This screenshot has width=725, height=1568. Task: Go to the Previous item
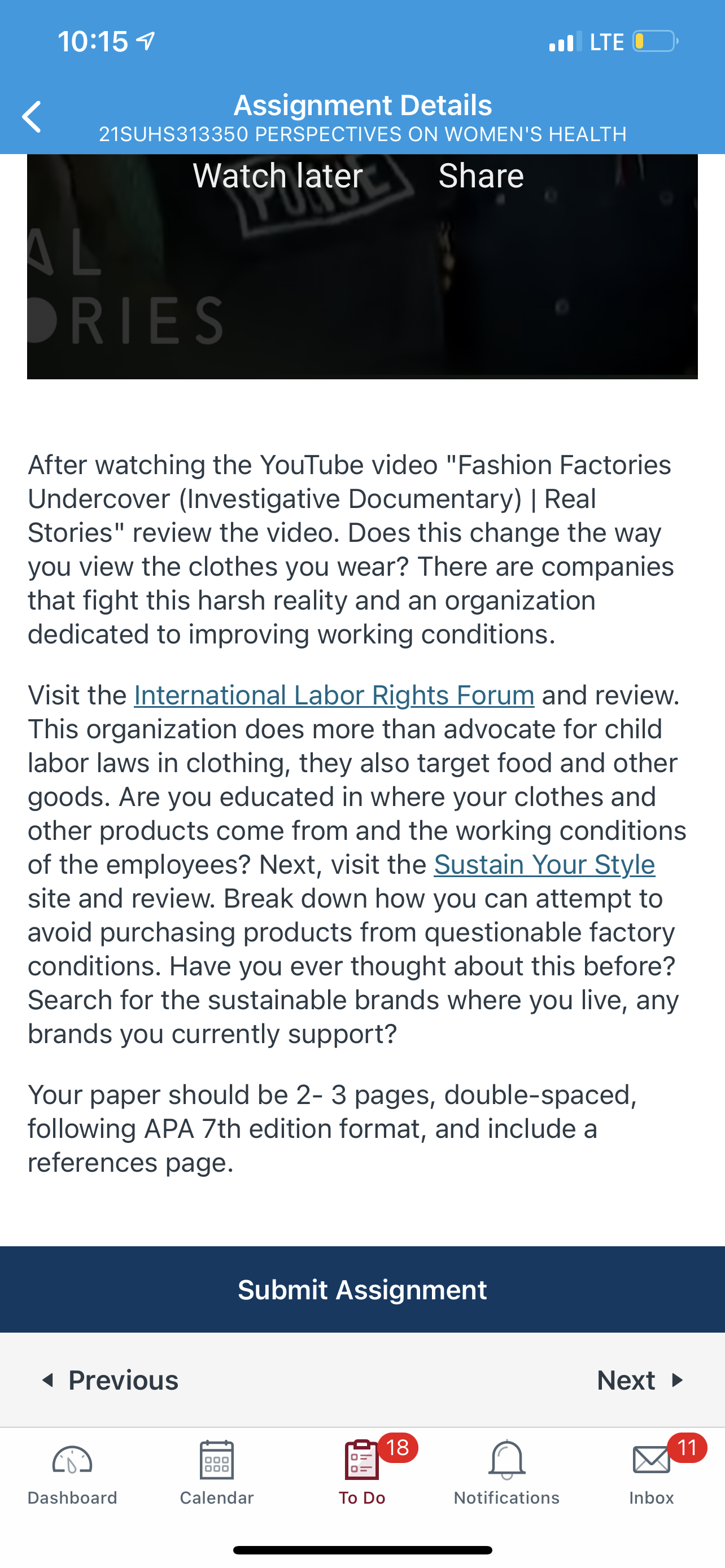(x=110, y=1380)
